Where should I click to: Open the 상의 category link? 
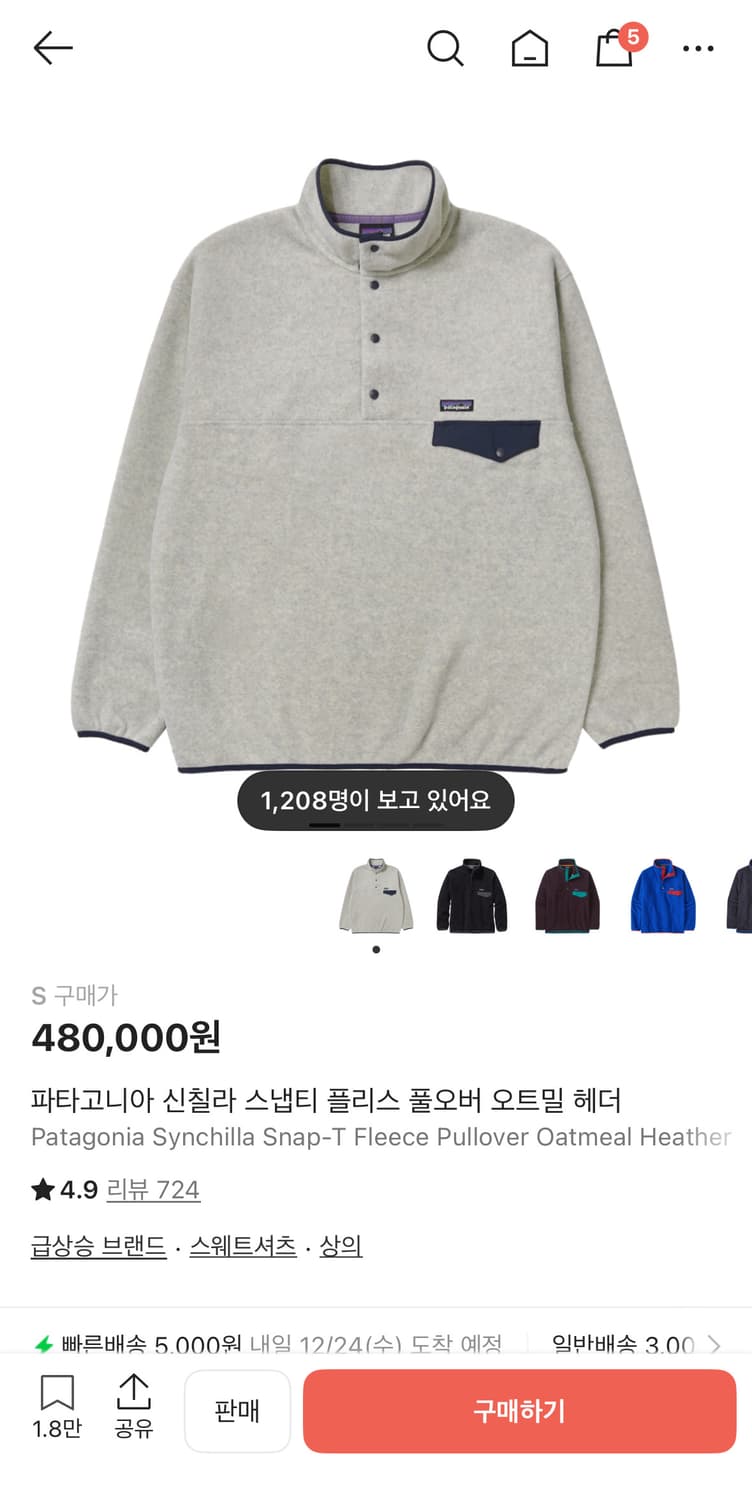[x=341, y=1247]
